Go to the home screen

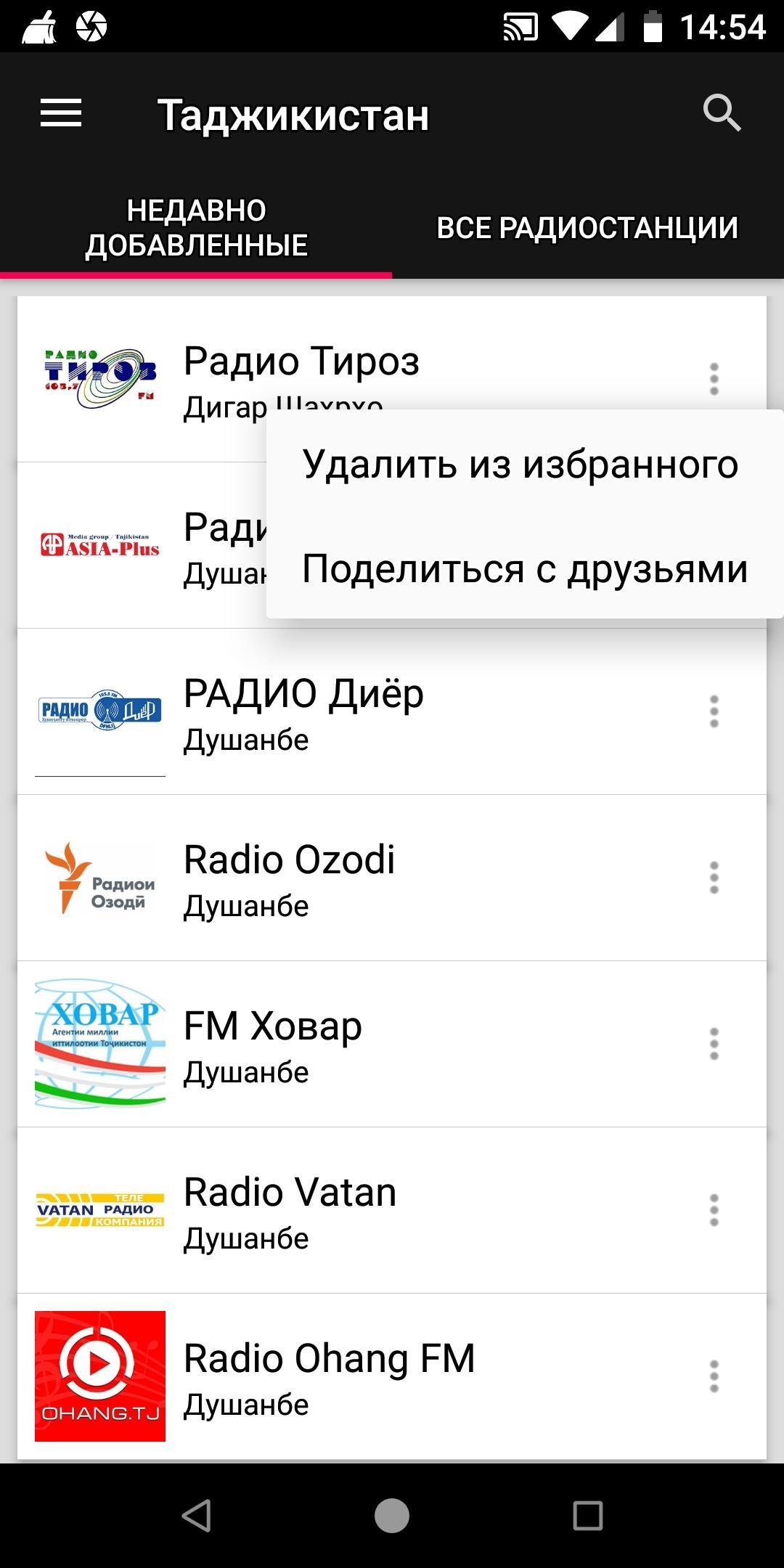point(392,1516)
